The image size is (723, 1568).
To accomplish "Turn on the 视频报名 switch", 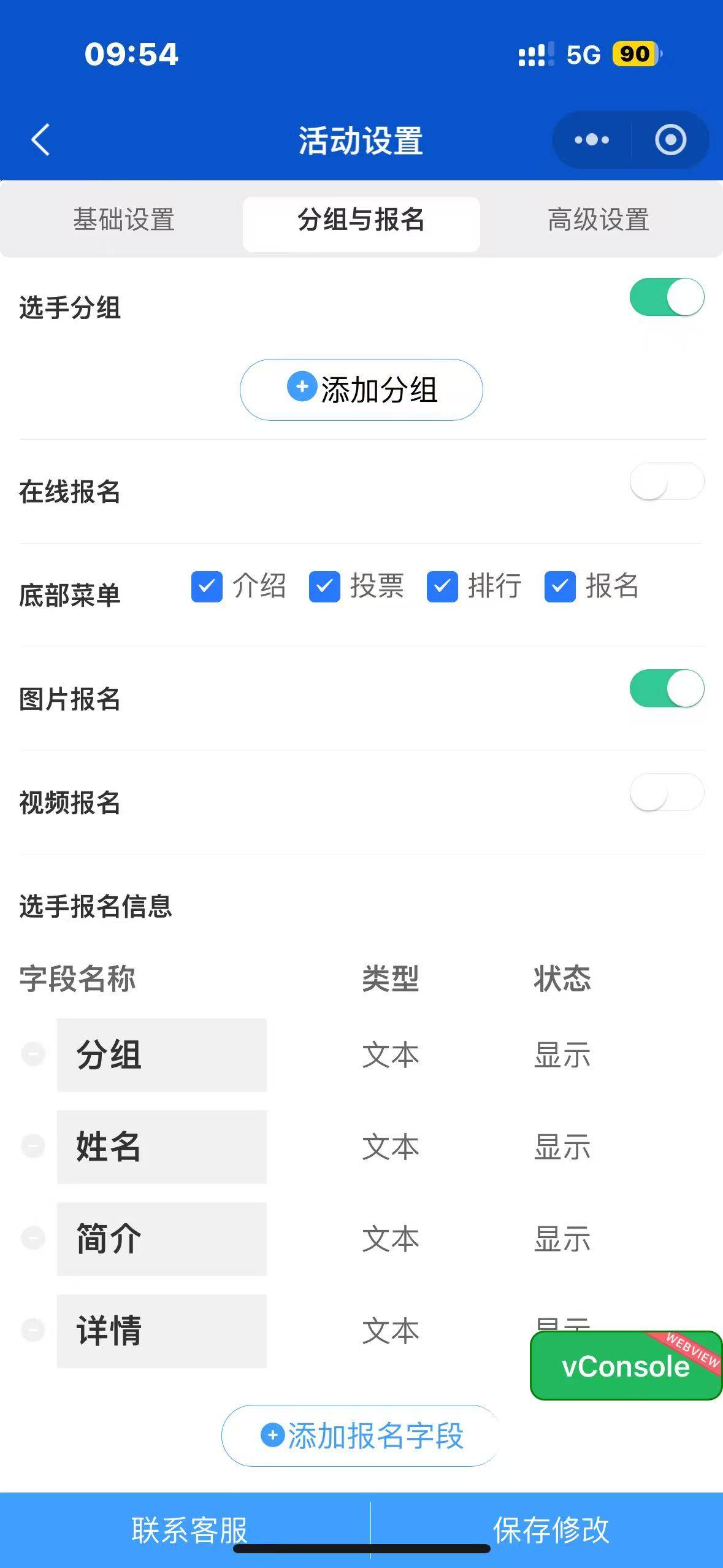I will (667, 792).
